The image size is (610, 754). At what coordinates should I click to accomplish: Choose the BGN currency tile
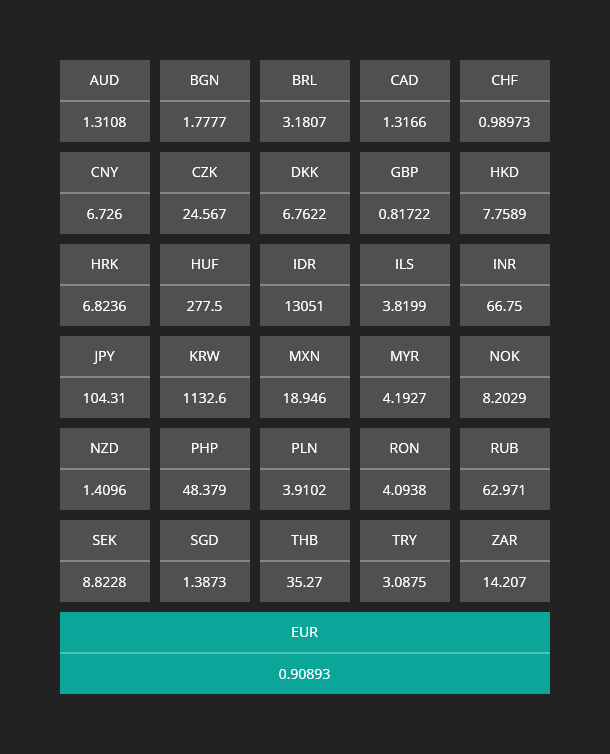click(x=205, y=101)
